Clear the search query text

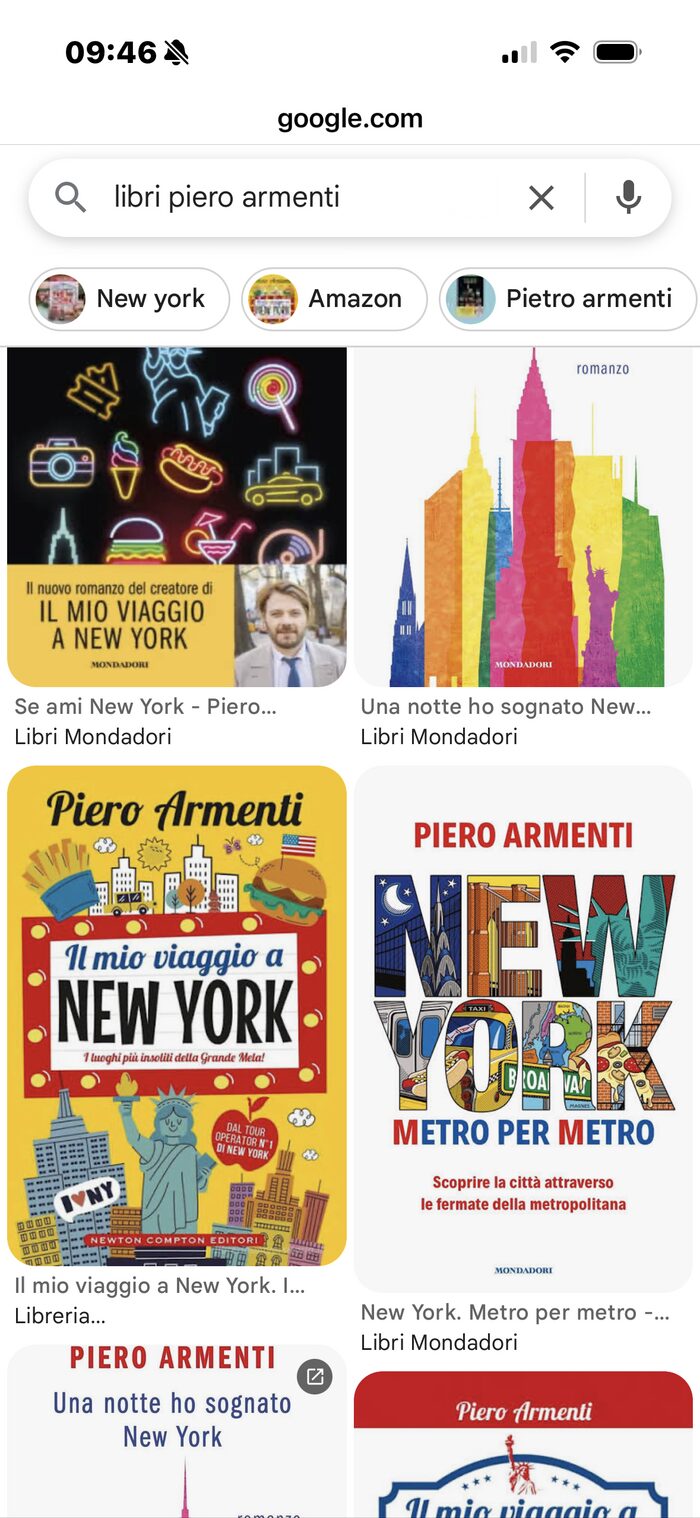click(x=541, y=198)
